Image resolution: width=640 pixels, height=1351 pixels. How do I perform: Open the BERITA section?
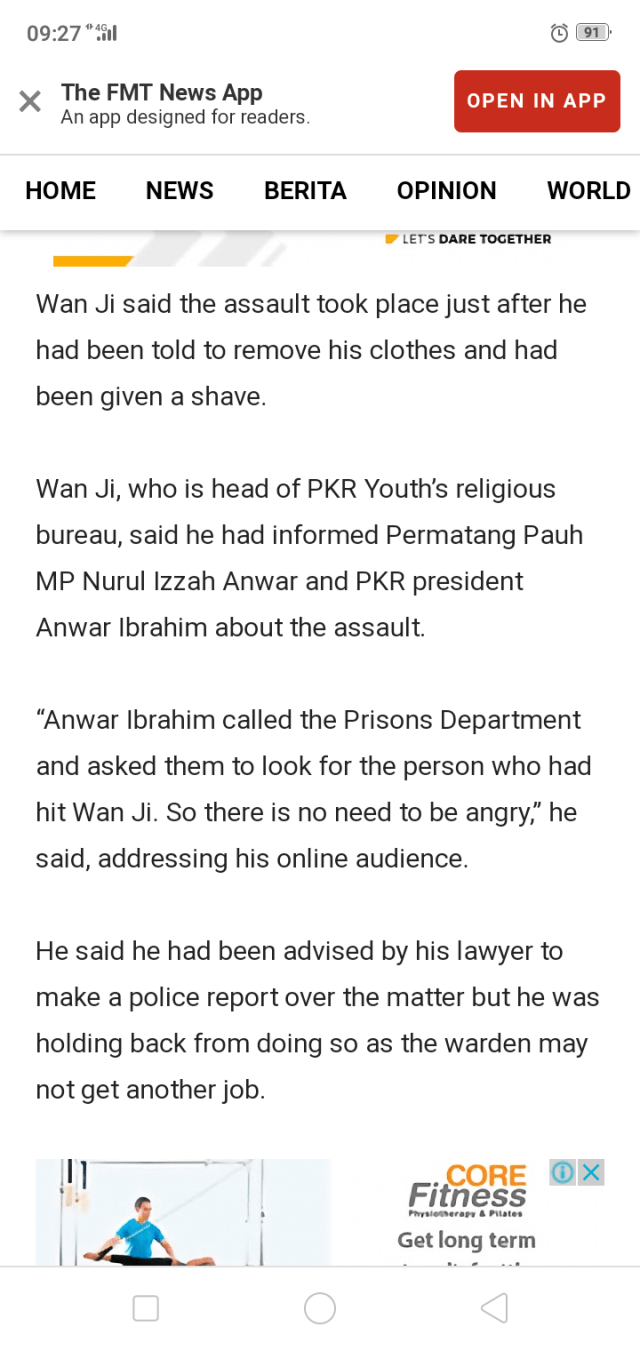pyautogui.click(x=305, y=191)
